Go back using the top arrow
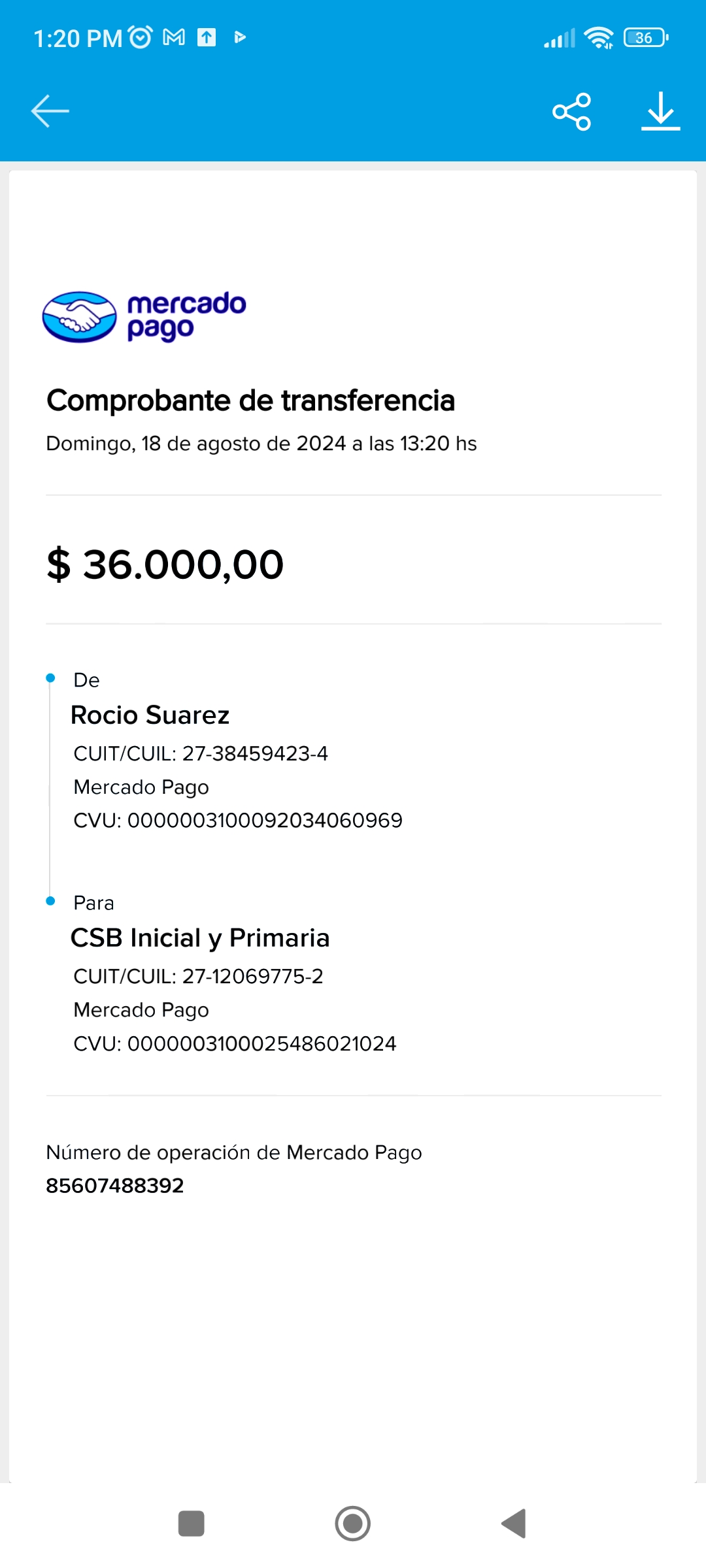This screenshot has width=706, height=1568. 50,111
